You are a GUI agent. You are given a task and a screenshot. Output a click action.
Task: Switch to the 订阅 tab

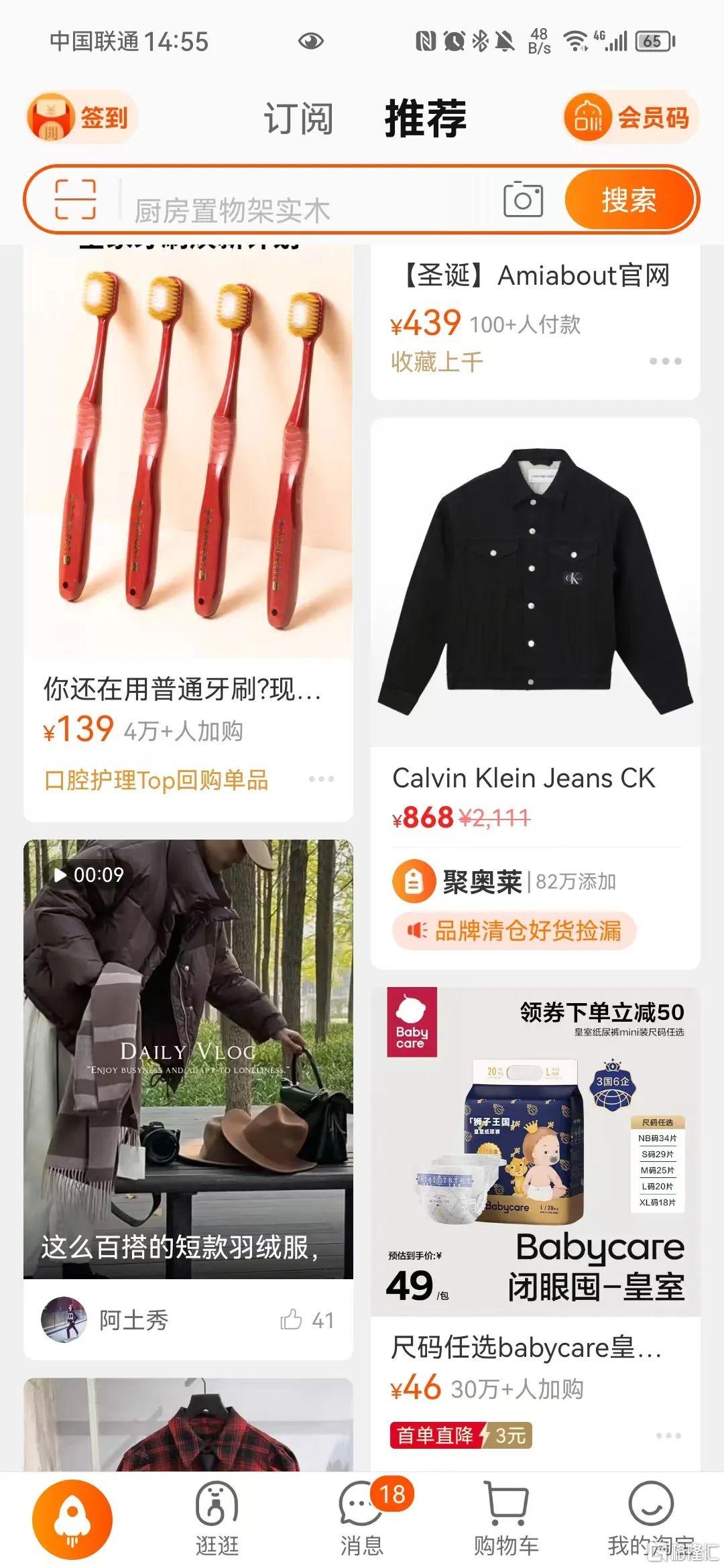click(298, 119)
